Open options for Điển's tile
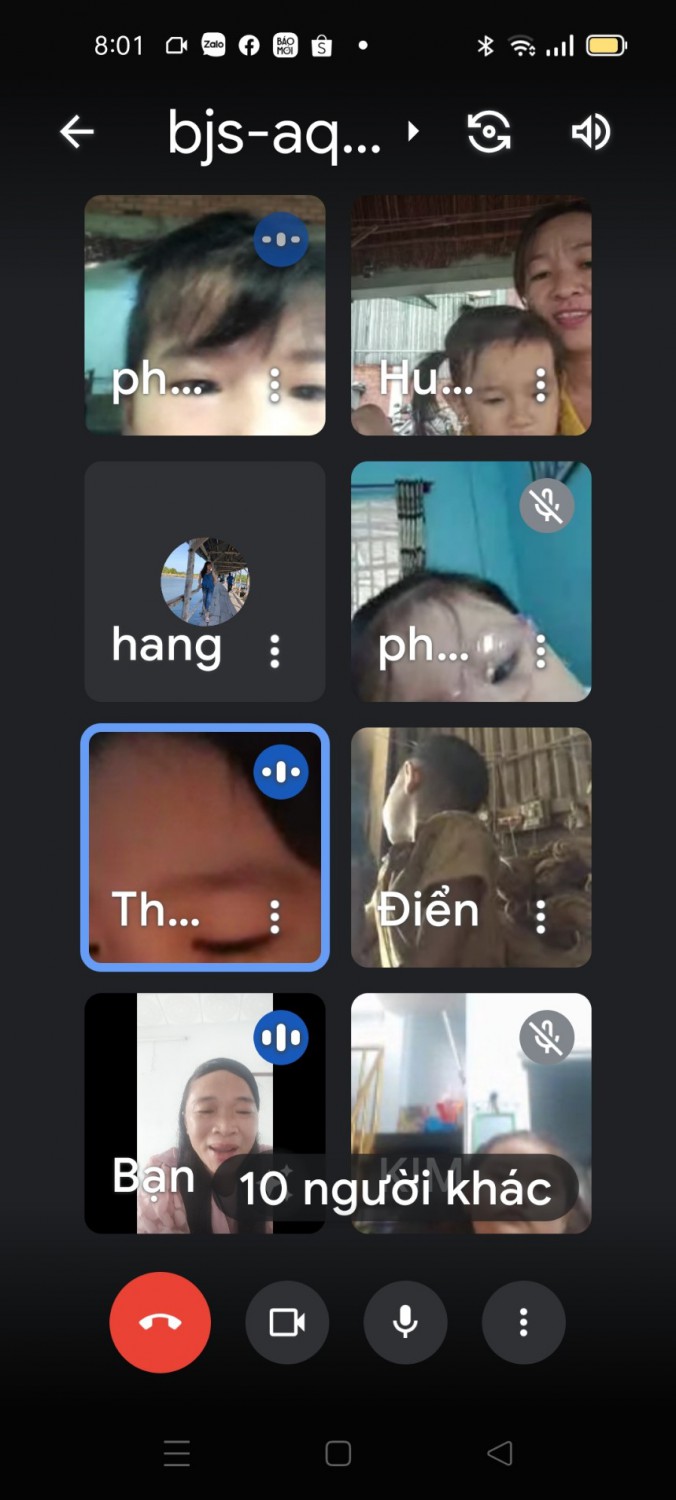Screen dimensions: 676x1500 pyautogui.click(x=541, y=916)
